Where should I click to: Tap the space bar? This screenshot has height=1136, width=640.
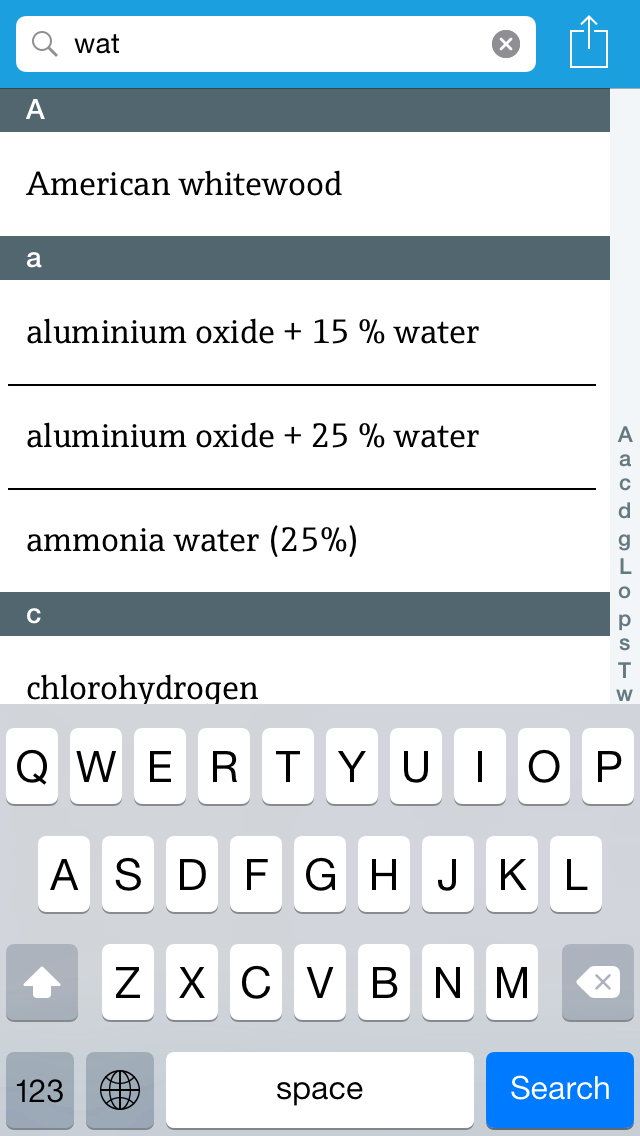pos(320,1089)
